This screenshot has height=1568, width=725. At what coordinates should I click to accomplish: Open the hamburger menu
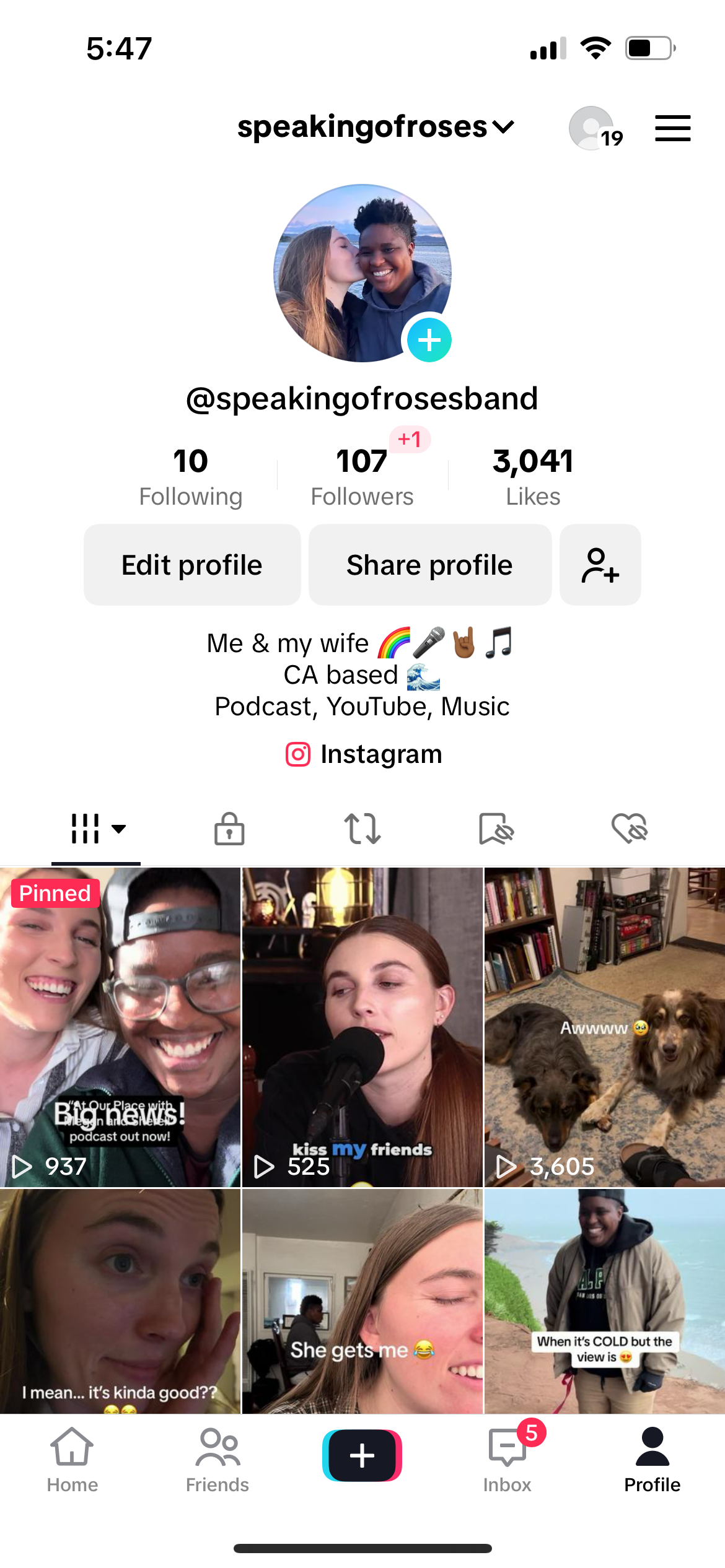[x=673, y=128]
